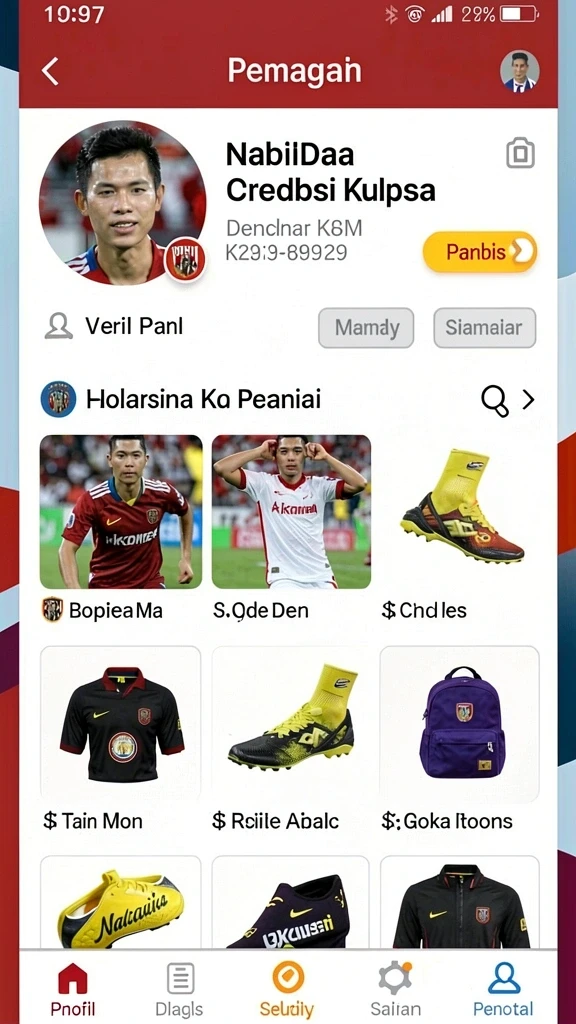The height and width of the screenshot is (1024, 576).
Task: Expand Holarsina Ko Peaniai with the chevron
Action: (x=528, y=400)
